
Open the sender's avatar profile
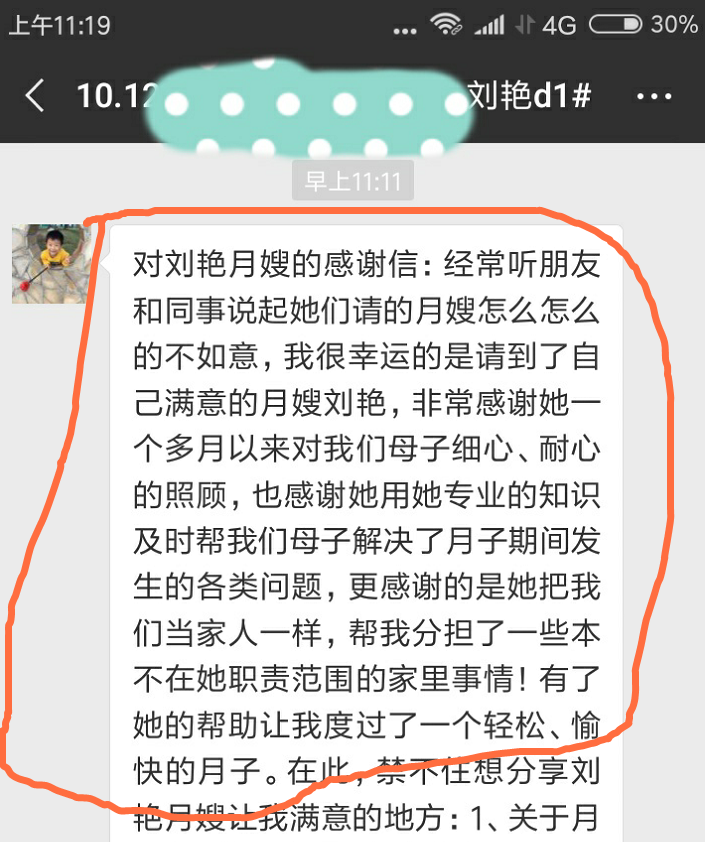[x=50, y=263]
